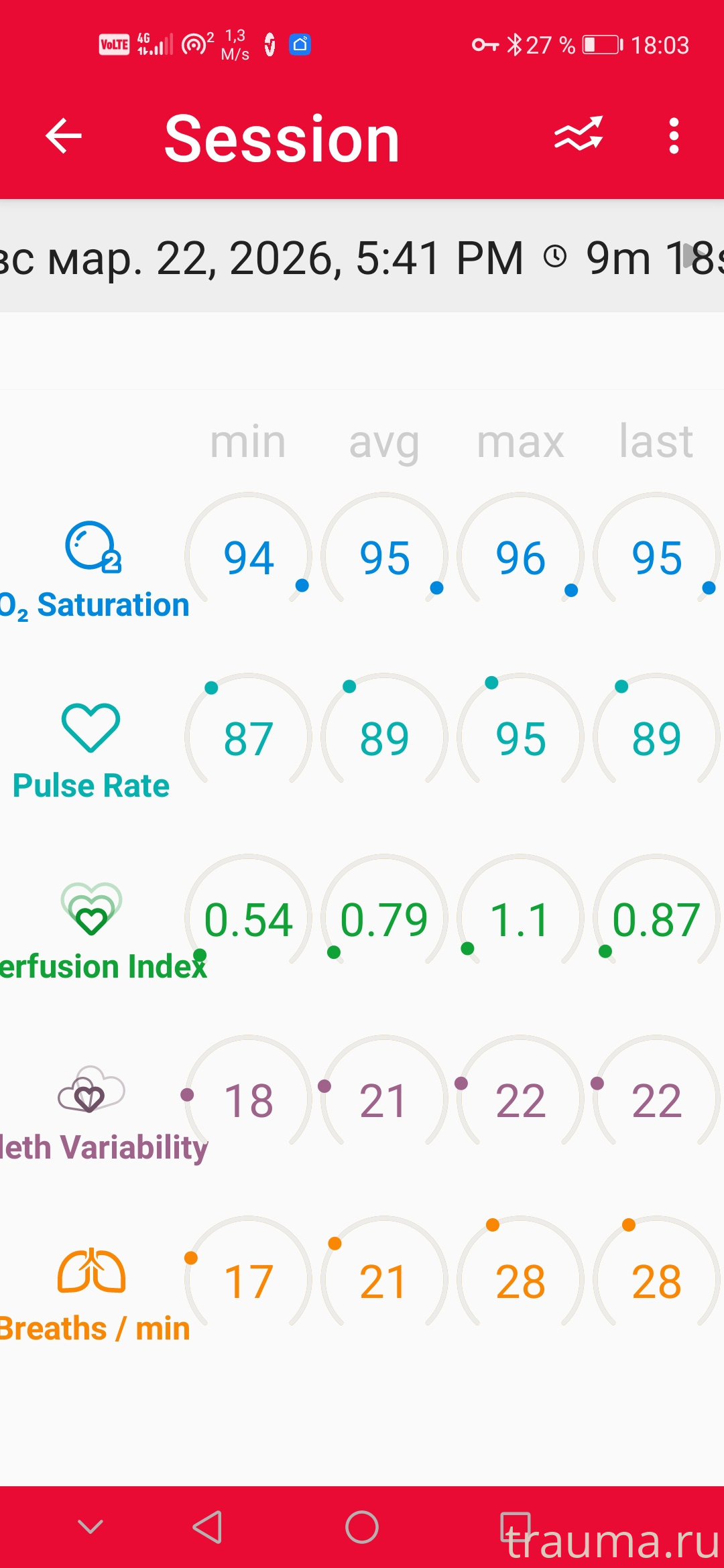Open the trends chart view
The height and width of the screenshot is (1568, 724).
click(578, 135)
